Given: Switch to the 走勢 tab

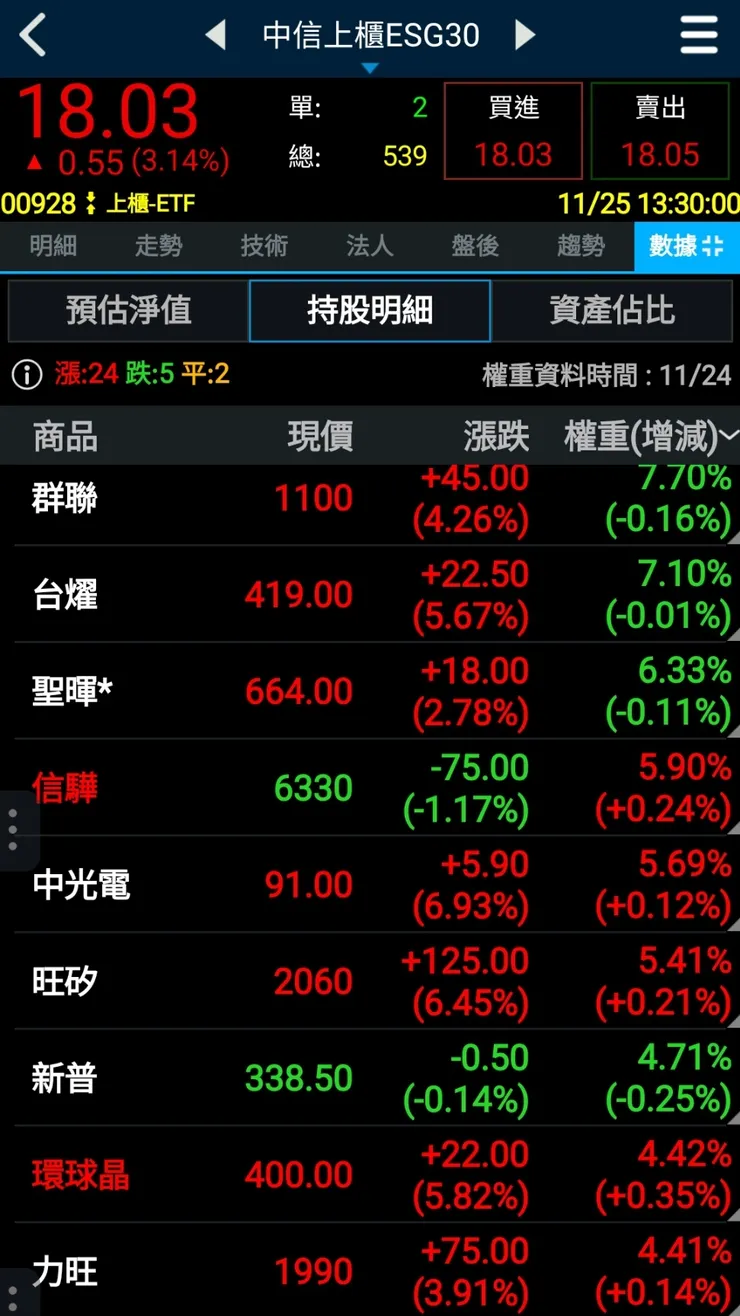Looking at the screenshot, I should click(157, 246).
